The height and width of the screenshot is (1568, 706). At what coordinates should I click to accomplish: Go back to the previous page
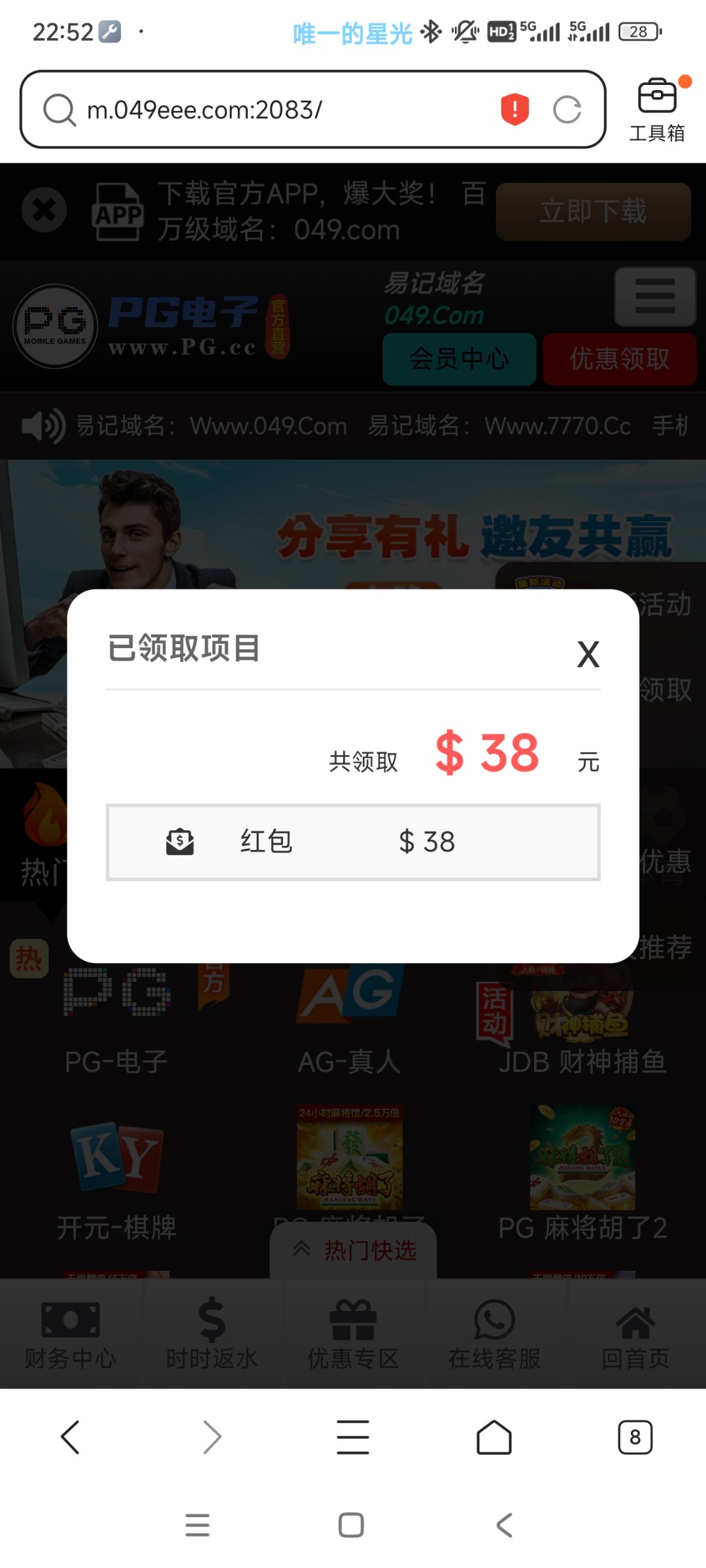[x=71, y=1437]
